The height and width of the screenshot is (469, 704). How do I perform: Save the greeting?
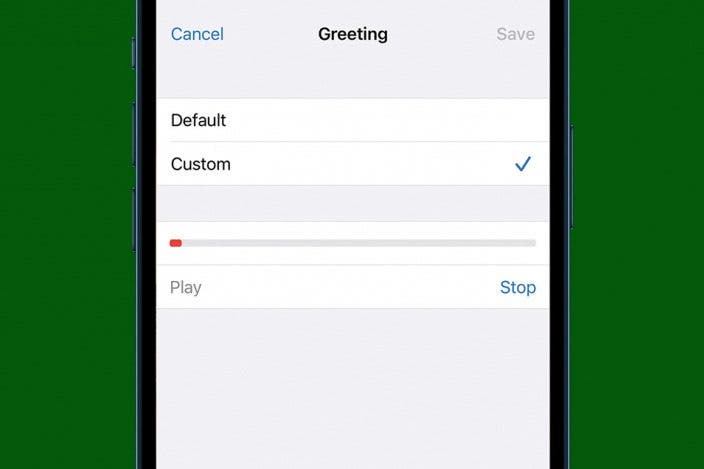(x=515, y=34)
